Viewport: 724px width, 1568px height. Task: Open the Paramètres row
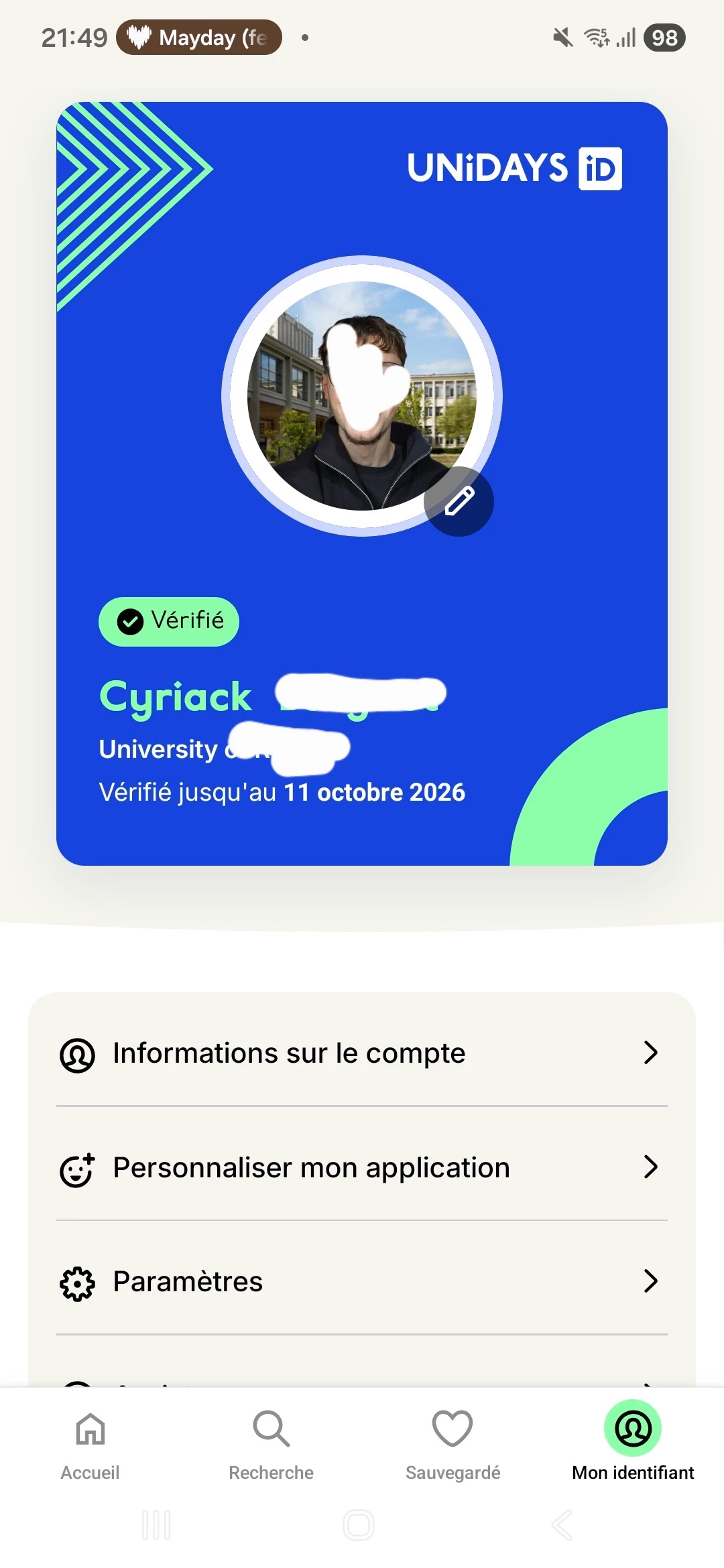[361, 1281]
